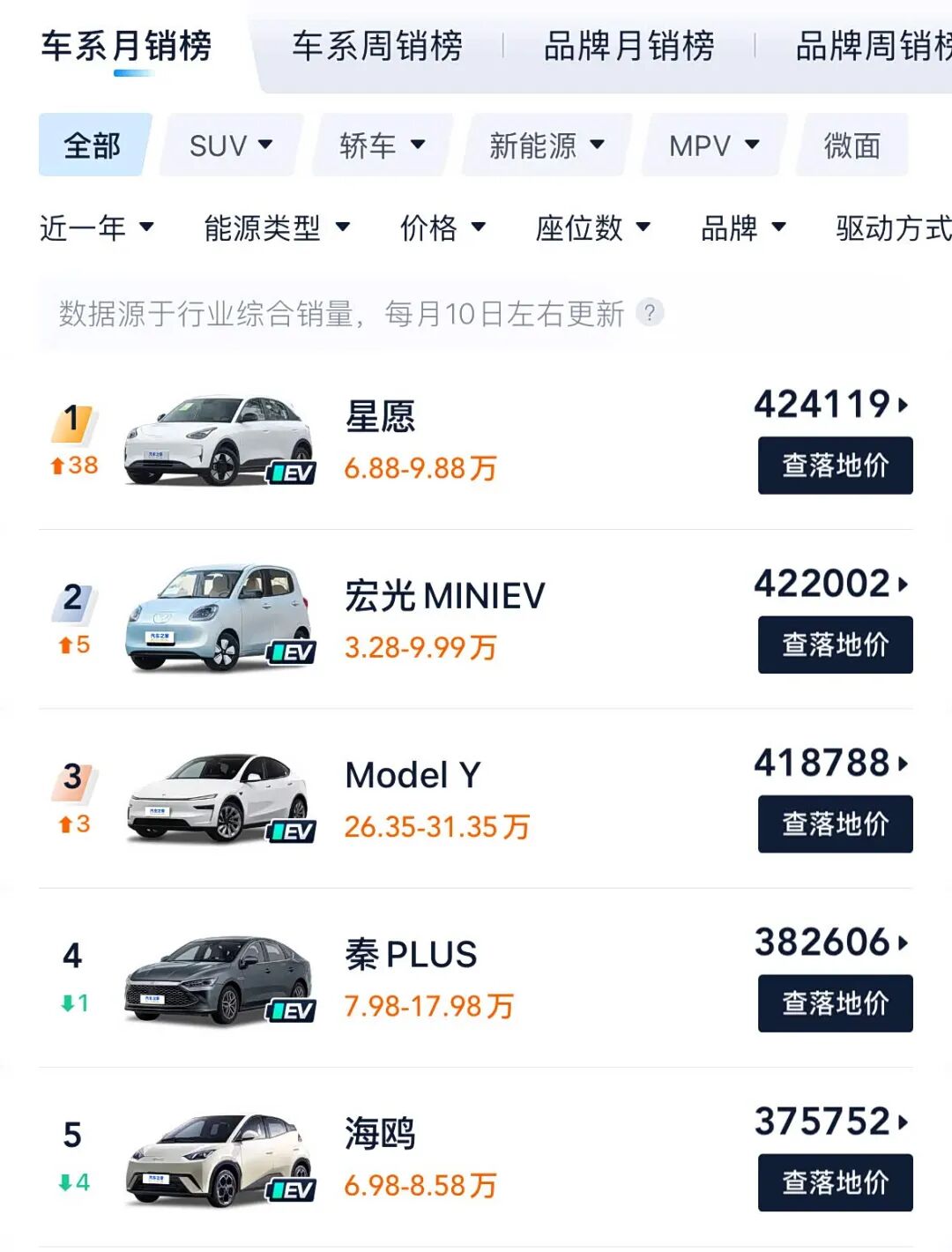The image size is (952, 1252).
Task: Enable the 新能源 category filter
Action: pyautogui.click(x=543, y=145)
